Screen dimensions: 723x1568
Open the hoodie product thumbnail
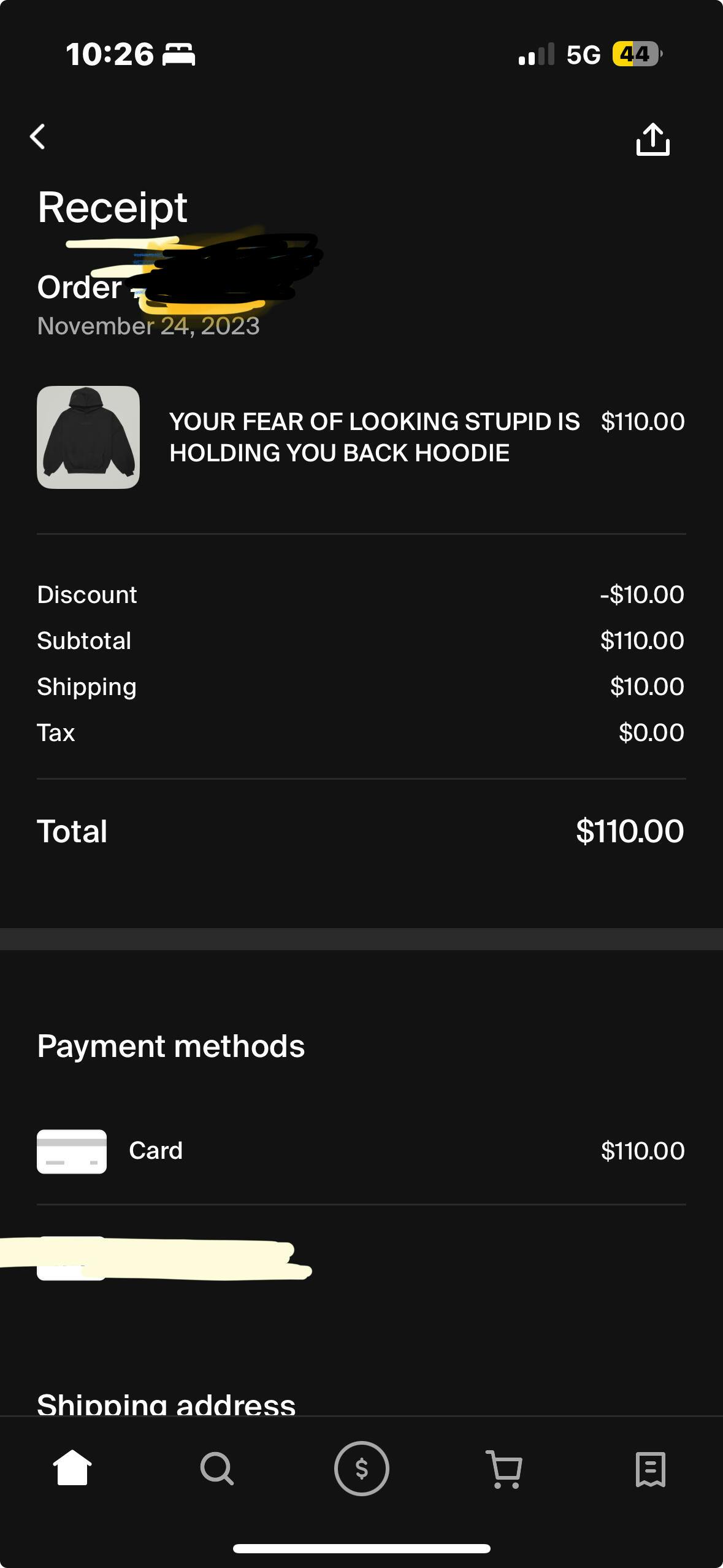click(88, 437)
